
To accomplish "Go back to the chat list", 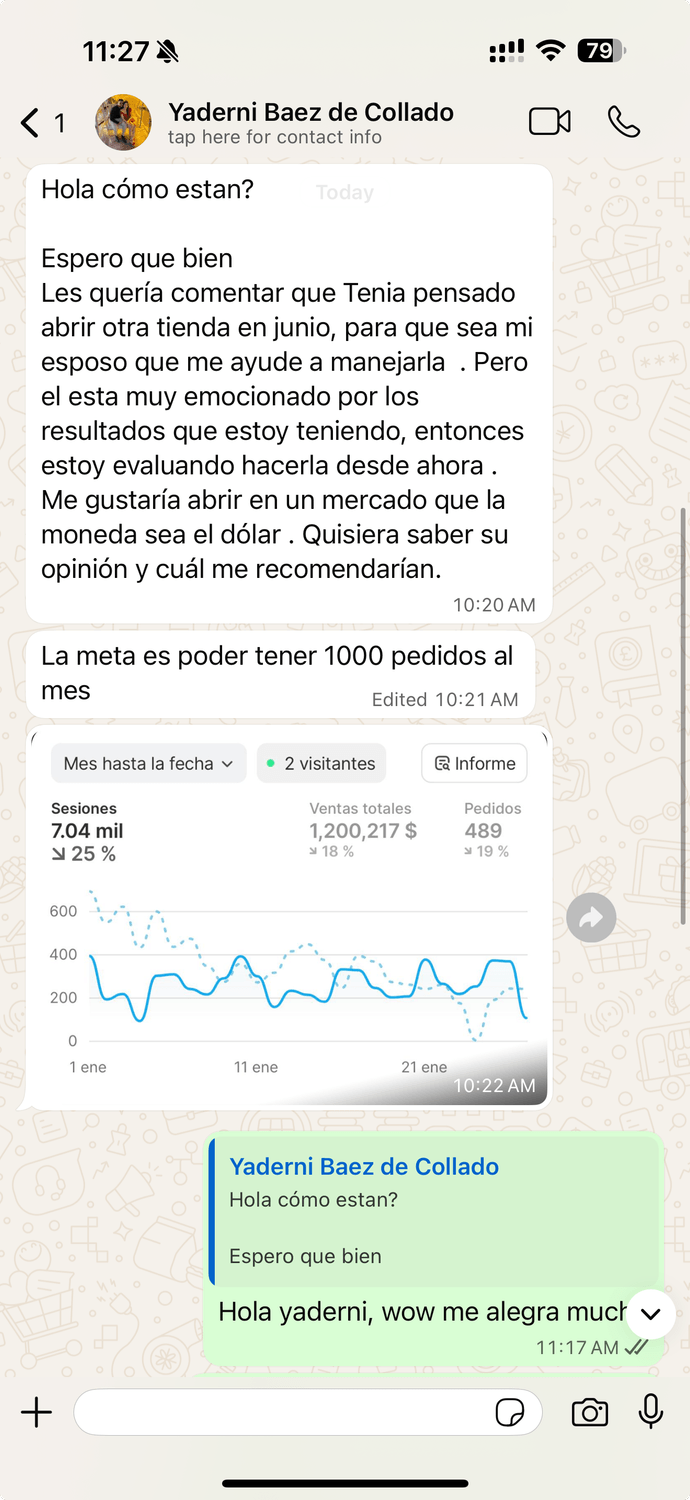I will [42, 123].
